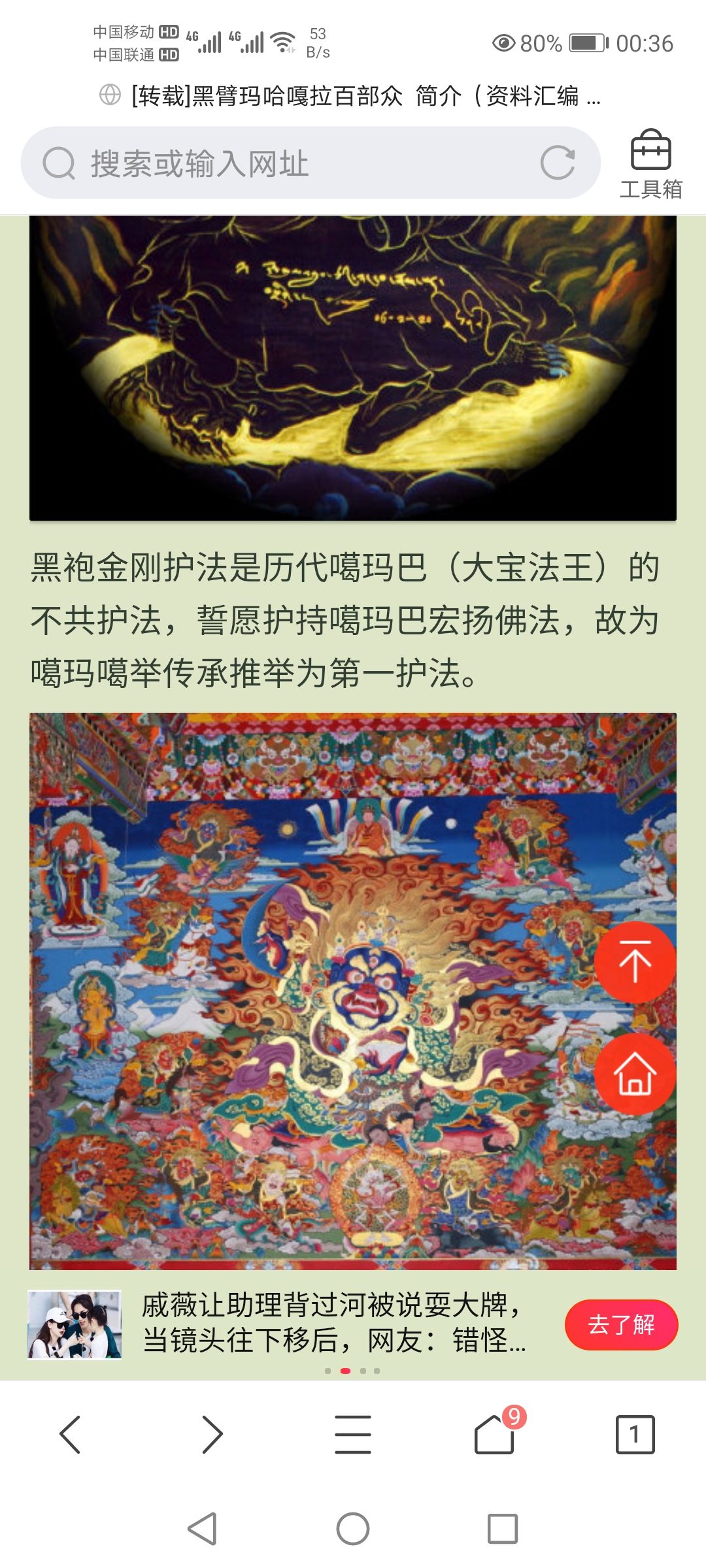The height and width of the screenshot is (1568, 706).
Task: Open the 工具箱 toolbox
Action: point(650,164)
